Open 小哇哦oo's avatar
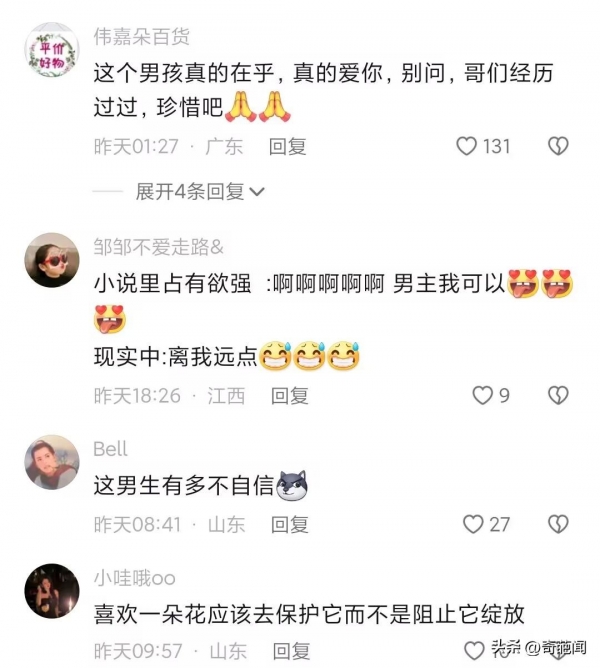 click(x=51, y=591)
